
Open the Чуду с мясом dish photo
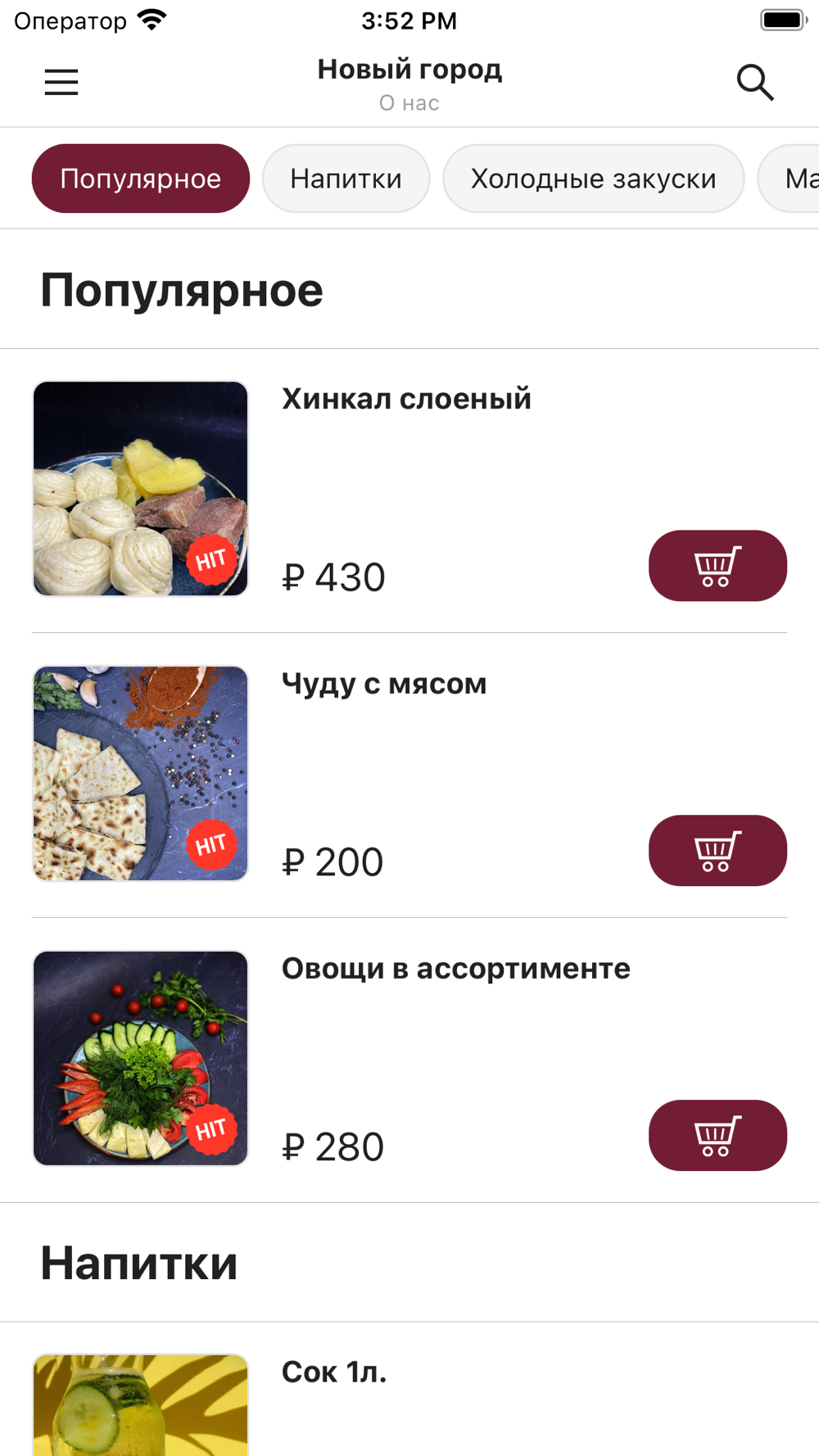coord(140,774)
